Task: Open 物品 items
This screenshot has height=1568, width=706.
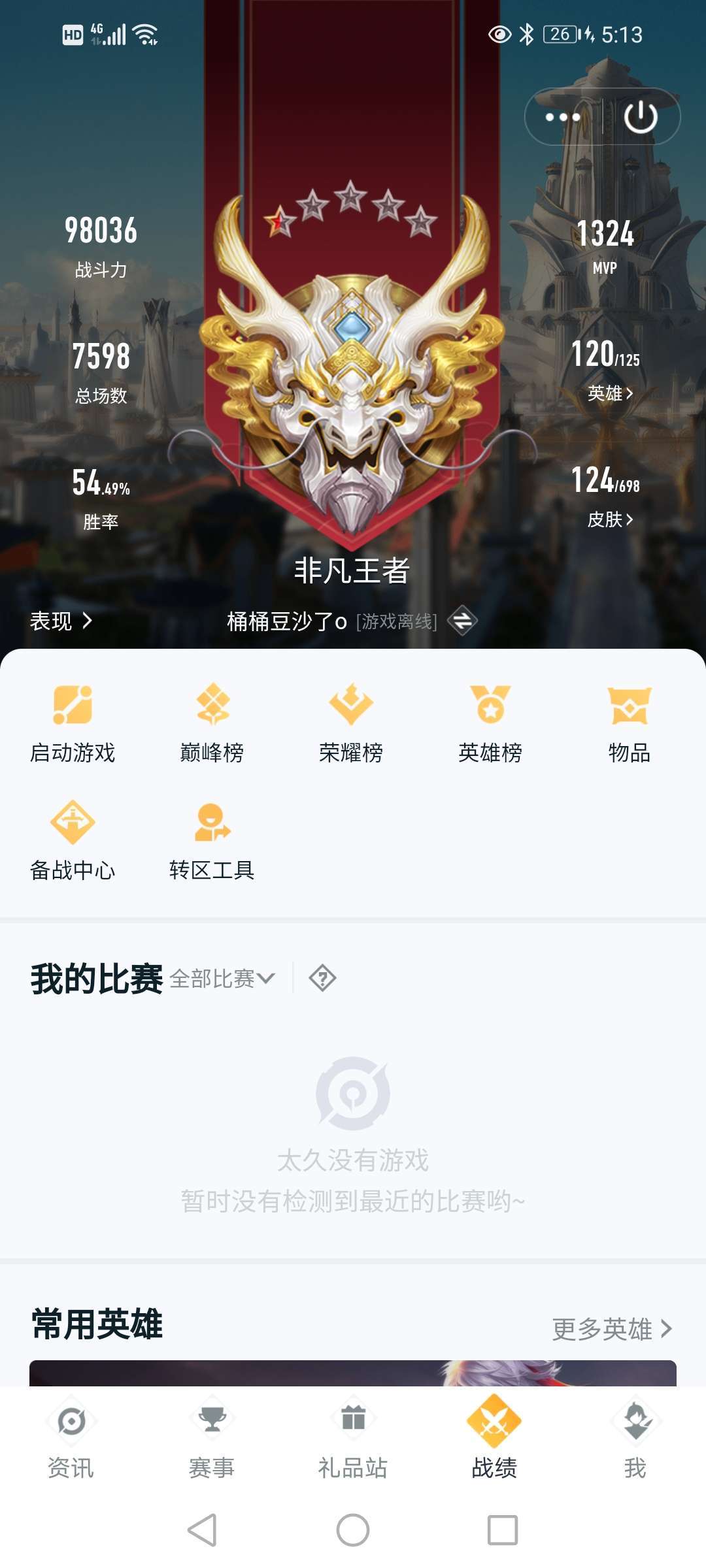Action: [x=629, y=723]
